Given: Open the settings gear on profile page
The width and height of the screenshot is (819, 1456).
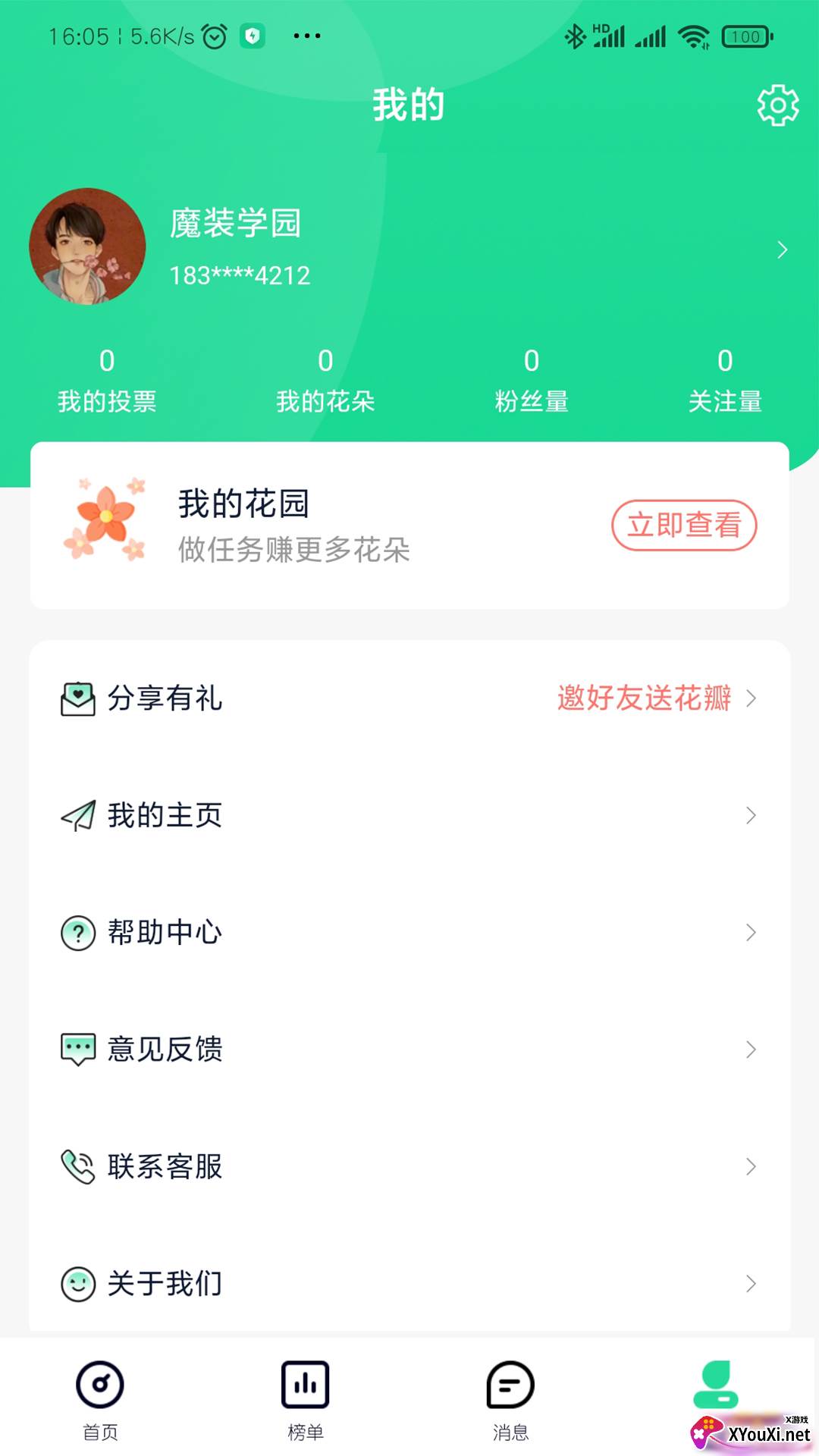Looking at the screenshot, I should click(x=777, y=106).
